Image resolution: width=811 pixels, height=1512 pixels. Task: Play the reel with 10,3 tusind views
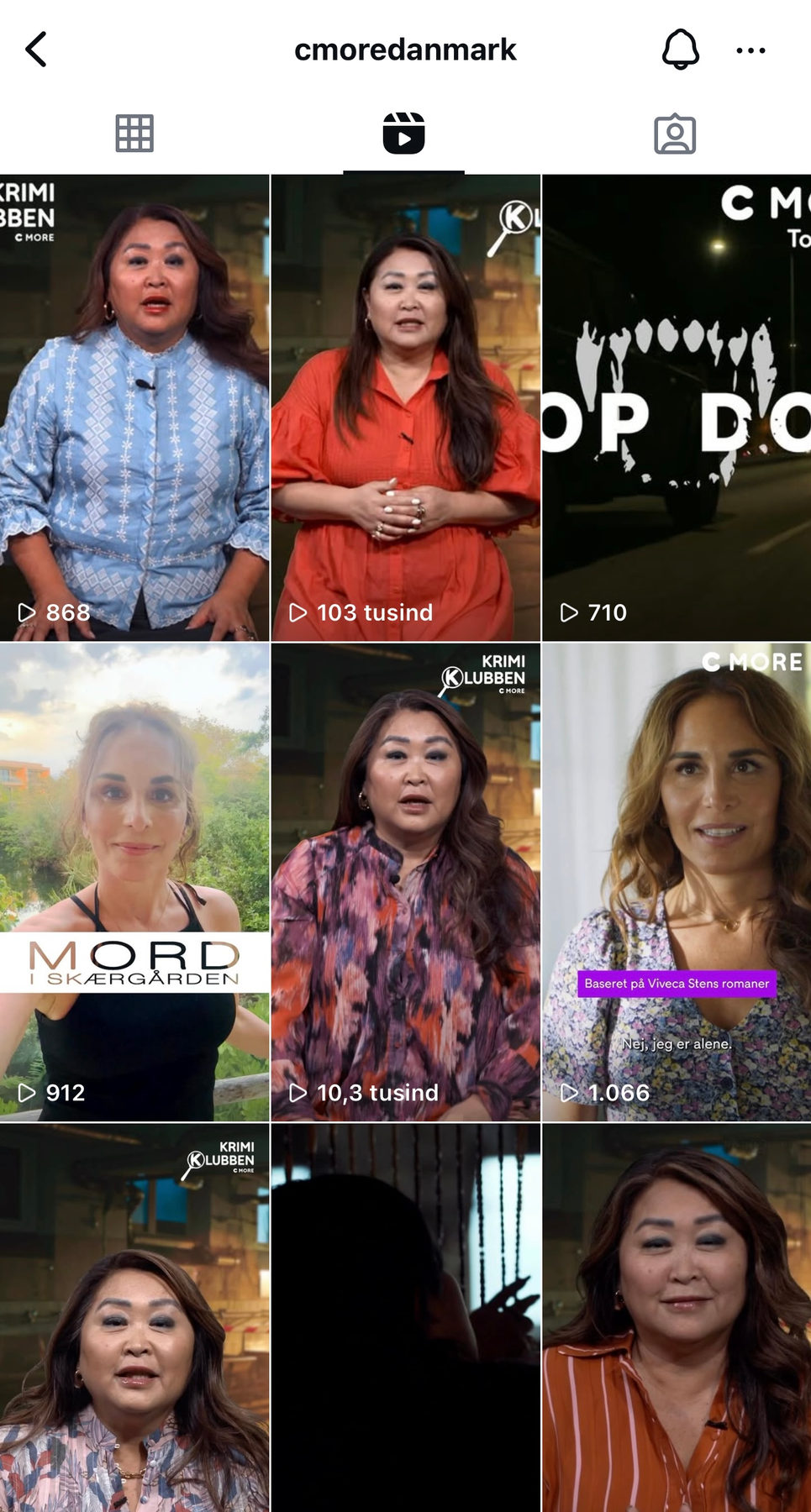point(405,883)
